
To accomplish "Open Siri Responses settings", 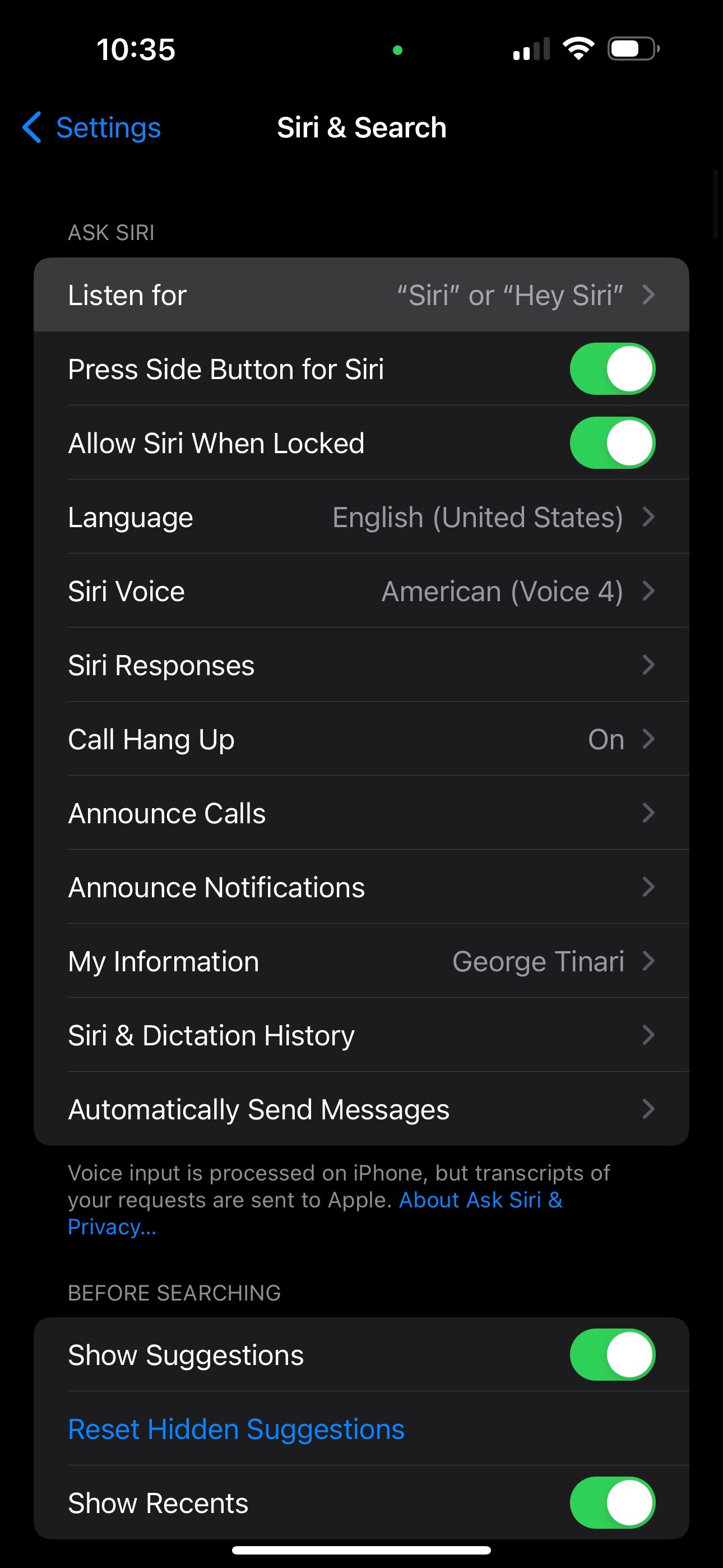I will tap(361, 665).
